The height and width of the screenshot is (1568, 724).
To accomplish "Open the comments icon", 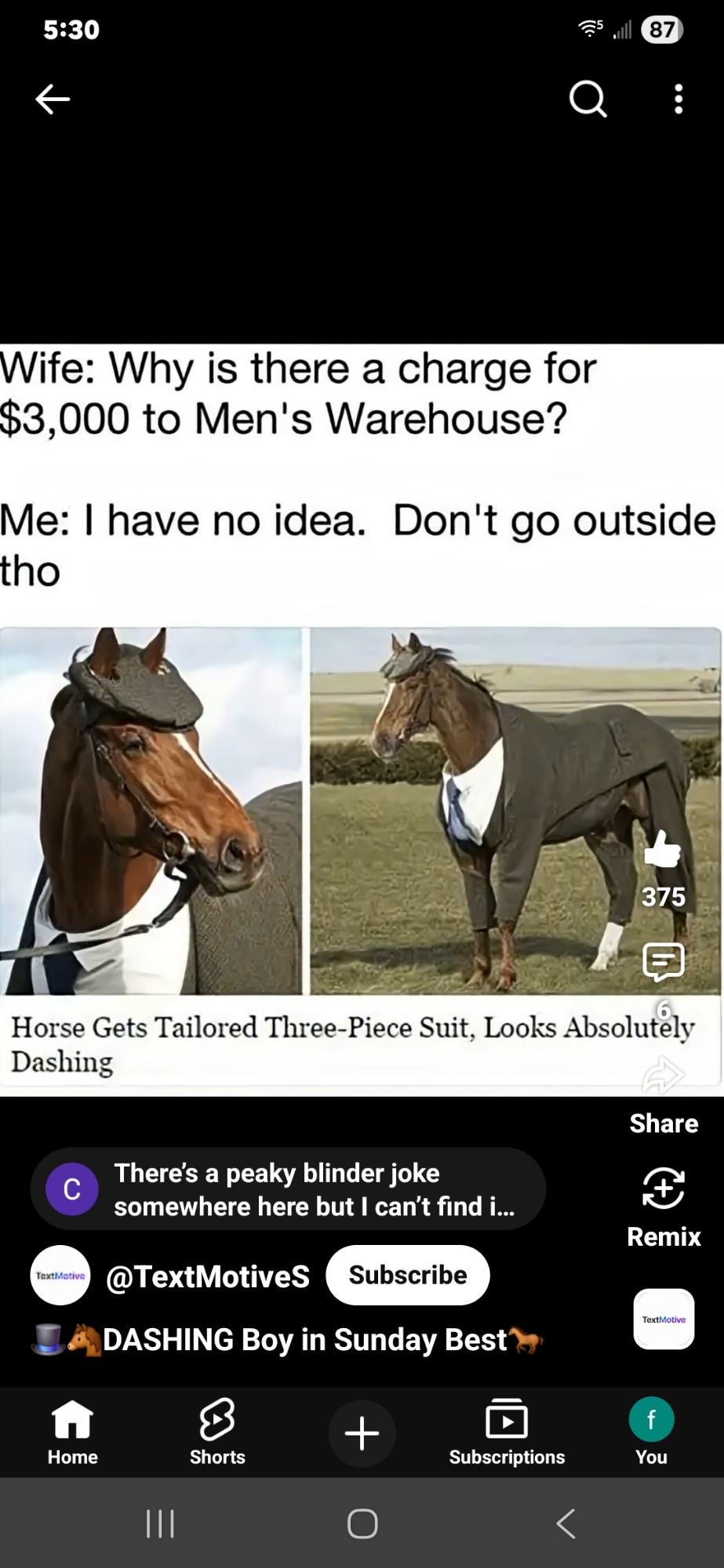I will pyautogui.click(x=664, y=962).
